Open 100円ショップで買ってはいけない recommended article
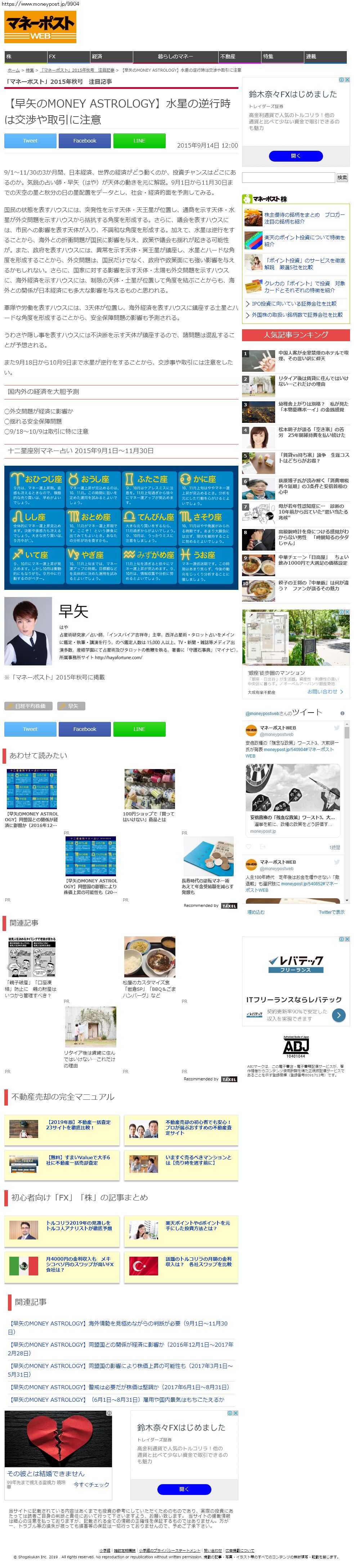 click(149, 817)
